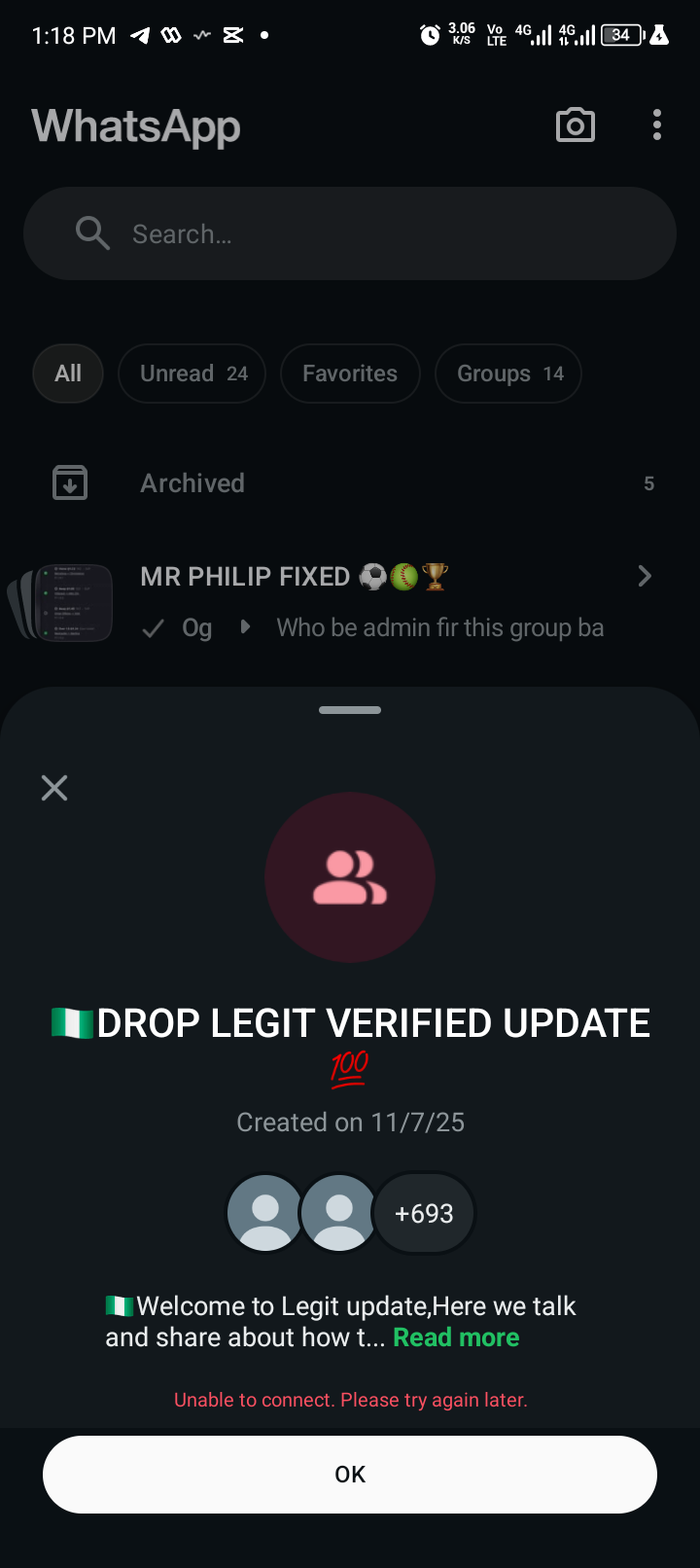Screen dimensions: 700x1568
Task: Show Favorites chats only
Action: pyautogui.click(x=350, y=374)
